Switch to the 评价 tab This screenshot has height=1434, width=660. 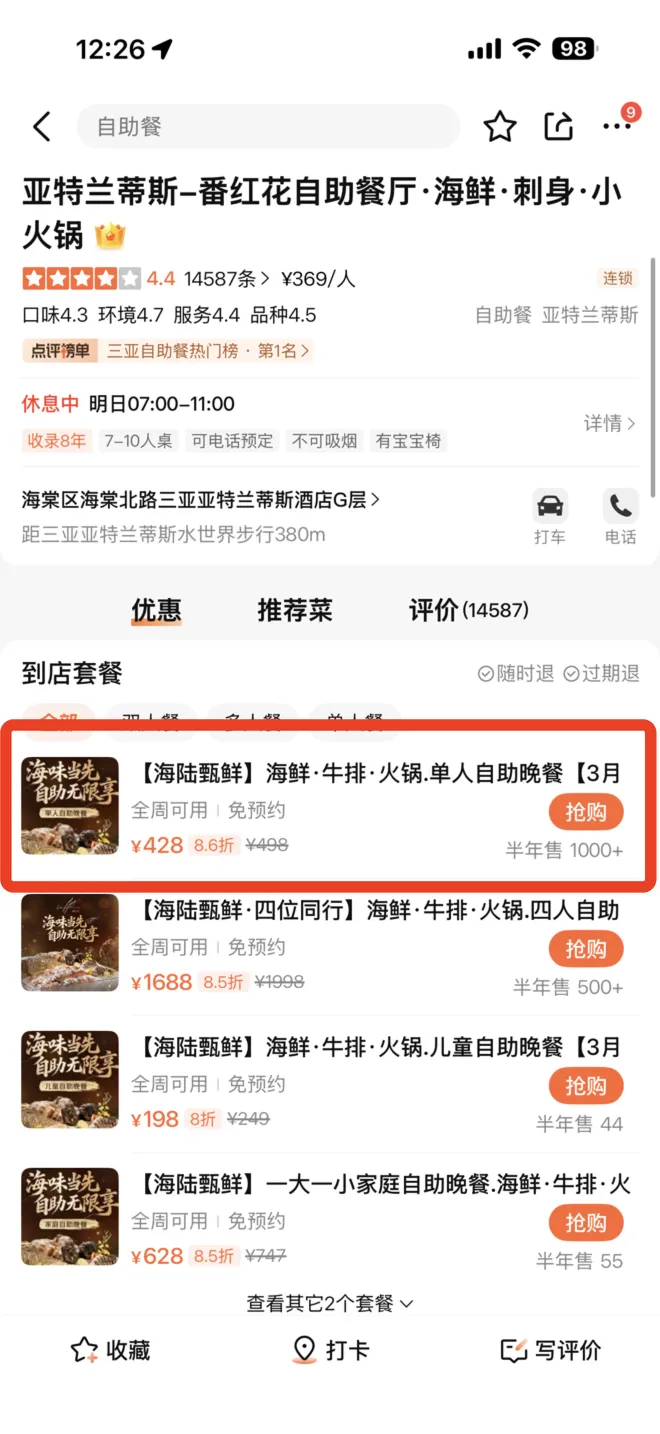point(468,610)
